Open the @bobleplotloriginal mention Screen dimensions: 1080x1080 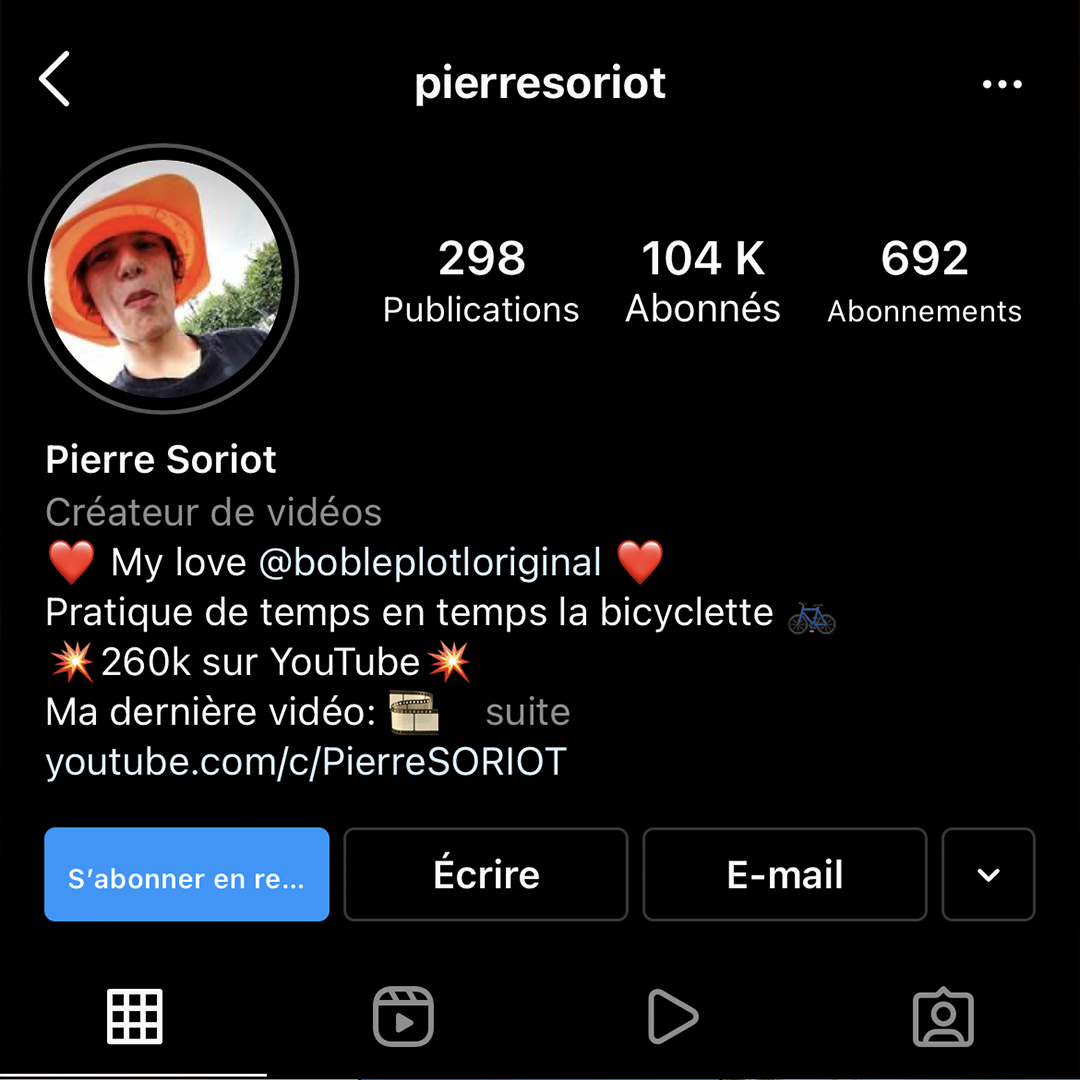pyautogui.click(x=430, y=562)
